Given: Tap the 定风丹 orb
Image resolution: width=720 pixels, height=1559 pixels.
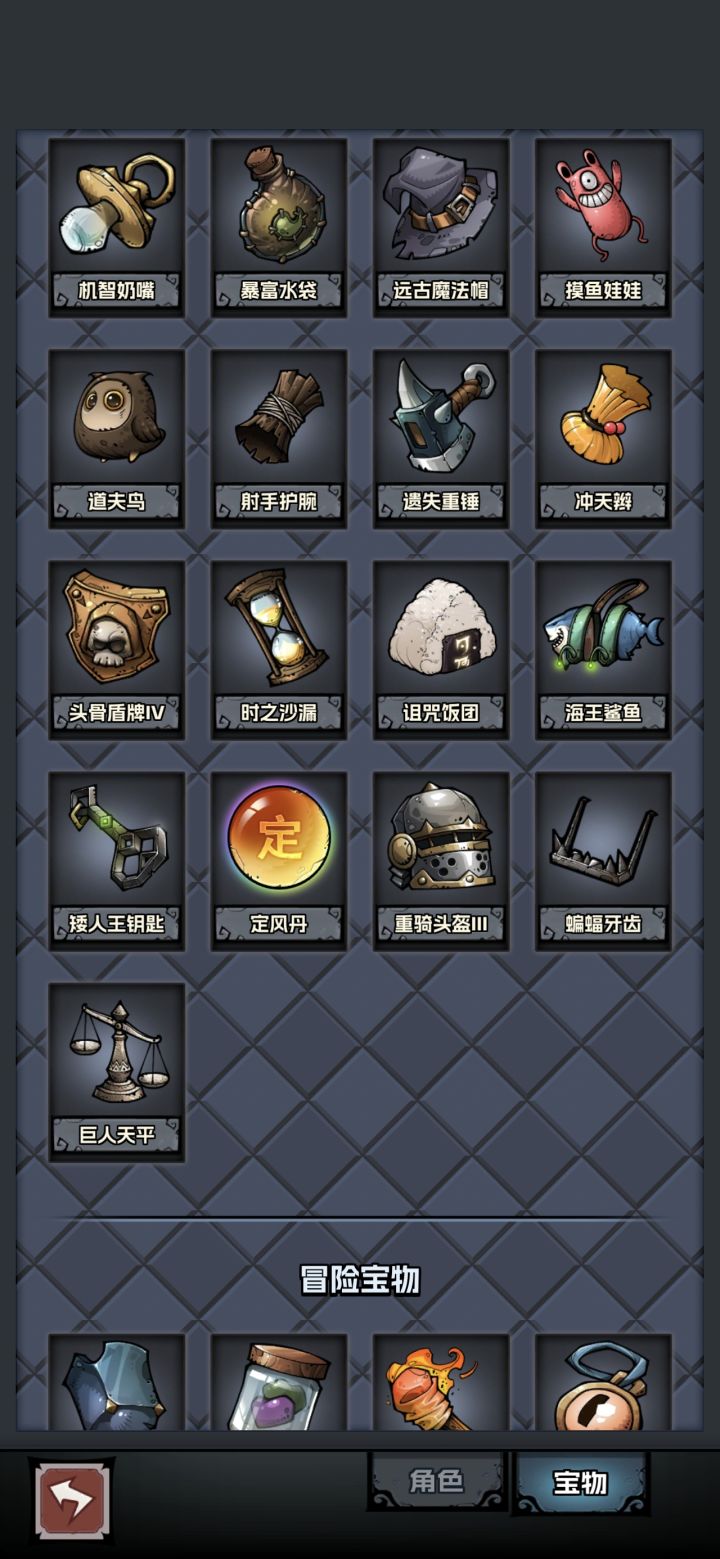Looking at the screenshot, I should coord(279,861).
